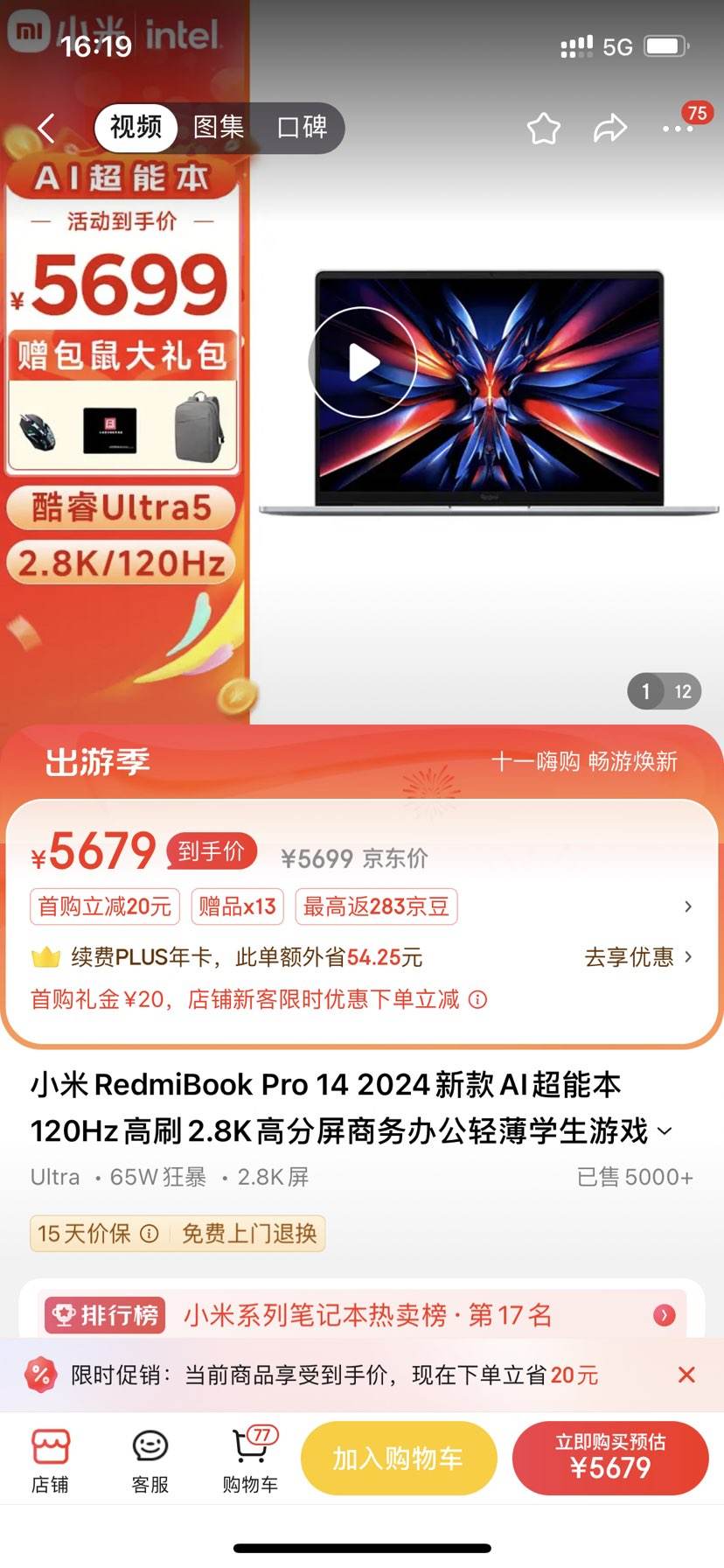
Task: Tap the info icon beside 首购礼金 text
Action: 477,999
